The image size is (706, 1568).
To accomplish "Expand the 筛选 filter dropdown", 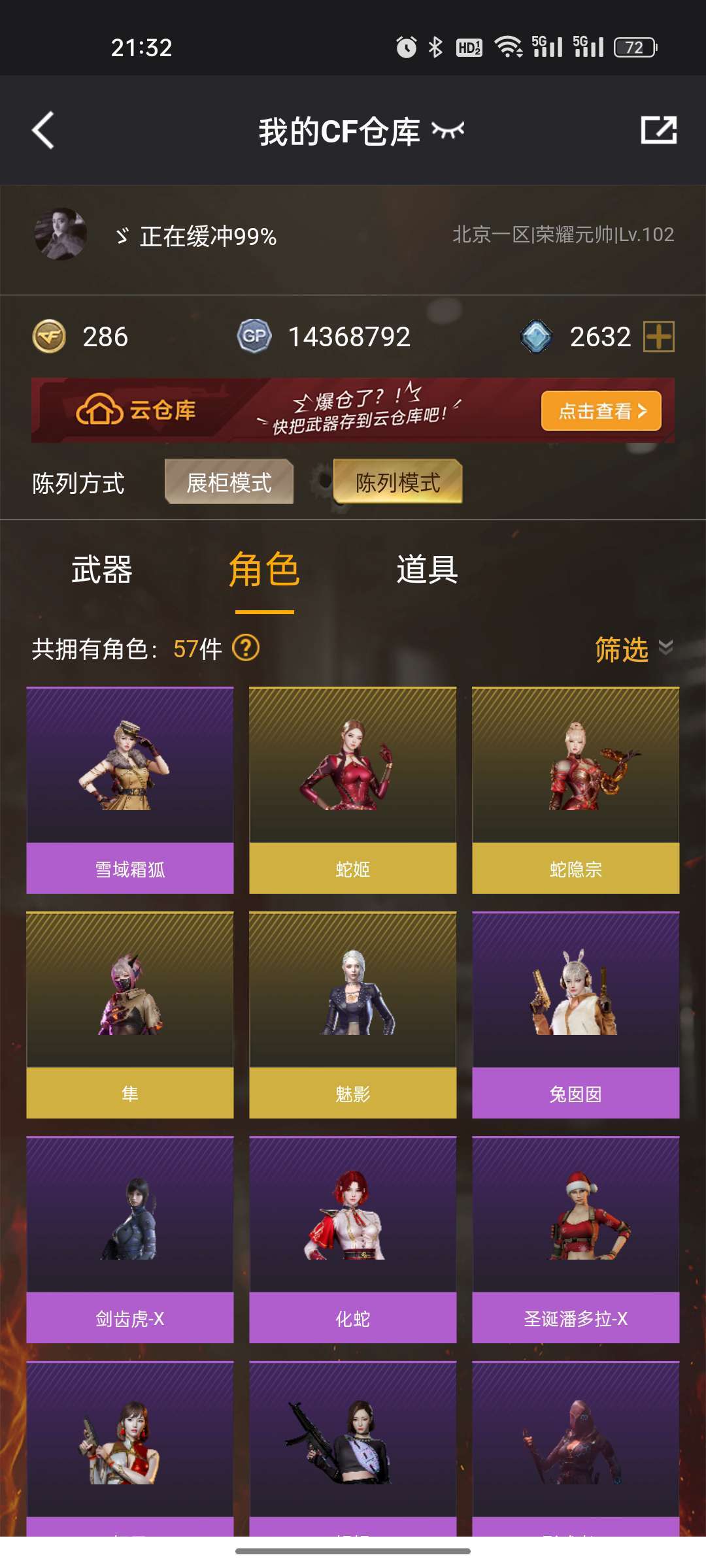I will (x=633, y=649).
